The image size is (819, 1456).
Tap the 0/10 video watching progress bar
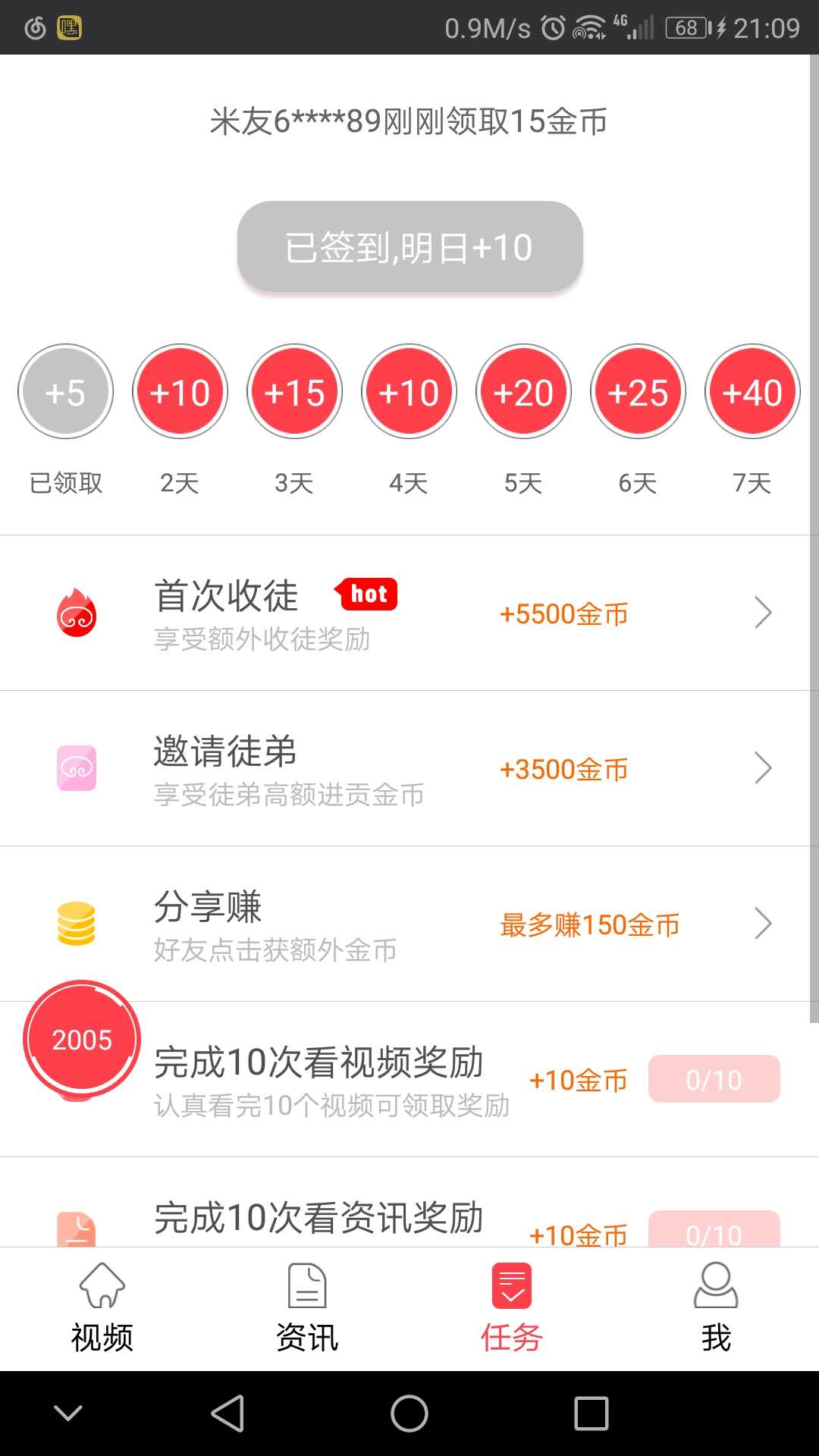[x=714, y=1080]
